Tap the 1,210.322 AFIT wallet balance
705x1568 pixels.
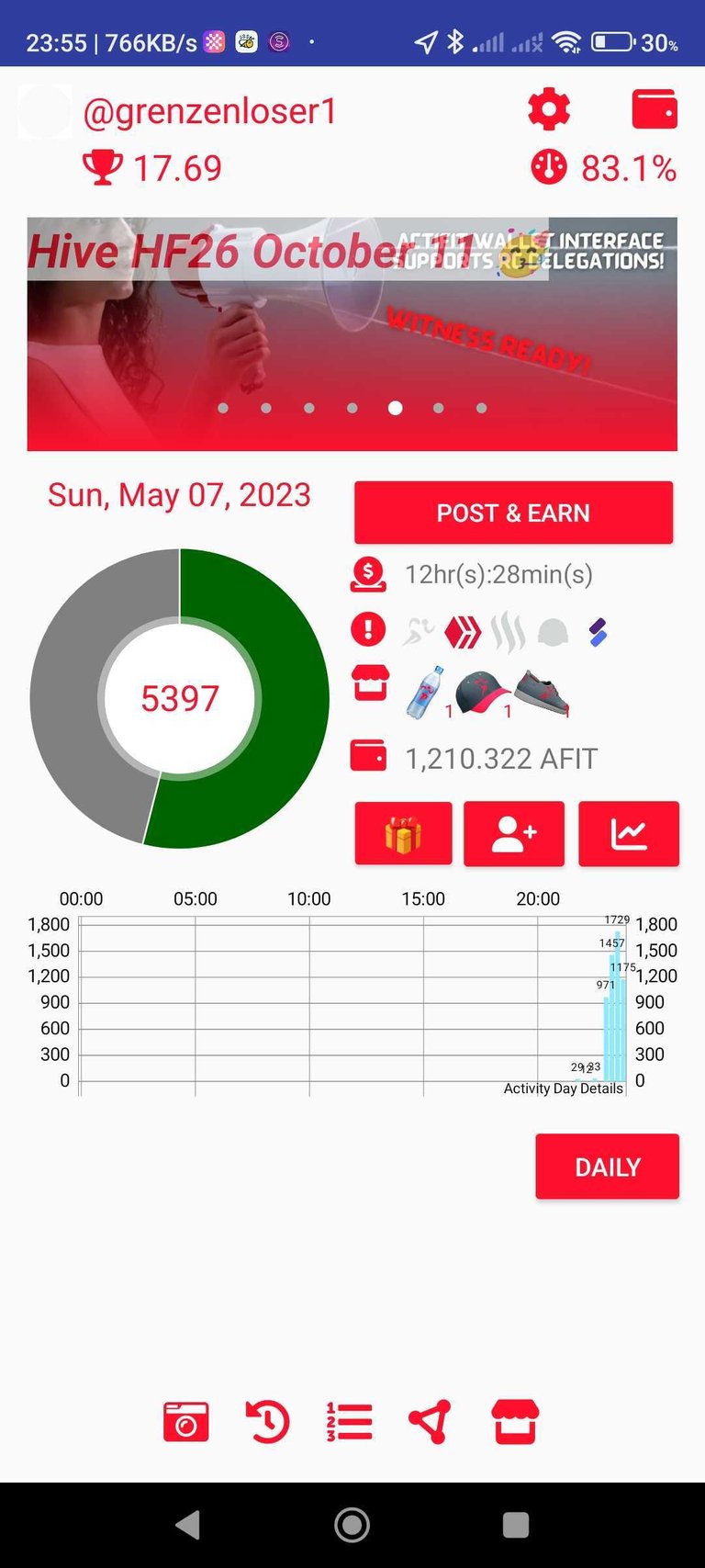click(501, 759)
